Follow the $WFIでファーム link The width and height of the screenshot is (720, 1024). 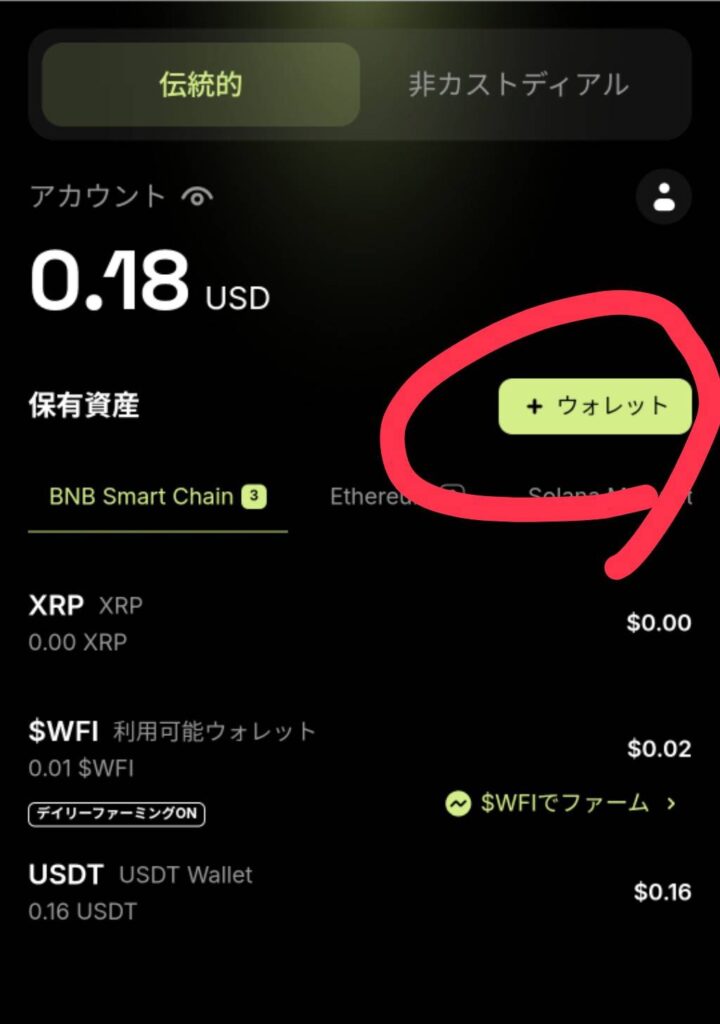pos(562,803)
